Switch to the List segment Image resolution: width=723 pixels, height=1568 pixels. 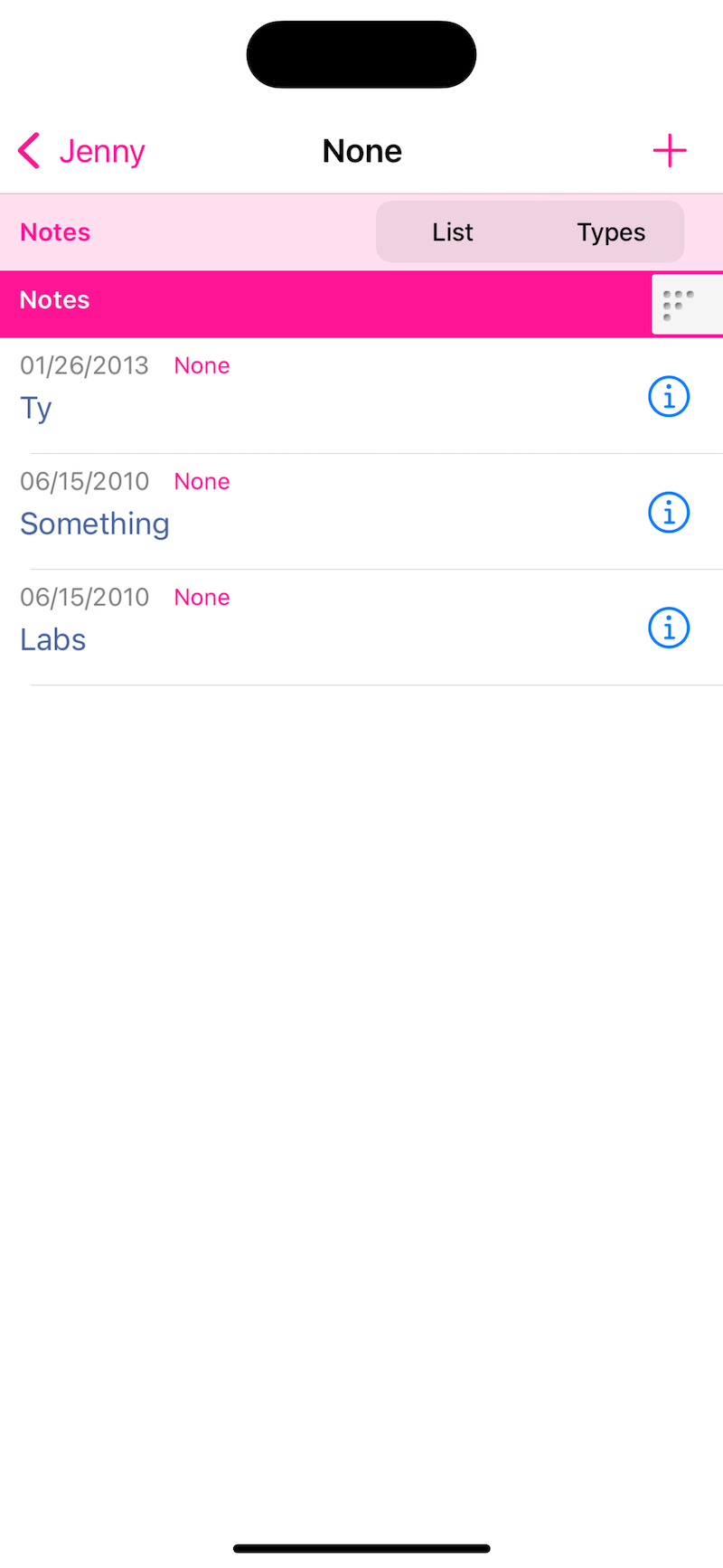coord(453,232)
